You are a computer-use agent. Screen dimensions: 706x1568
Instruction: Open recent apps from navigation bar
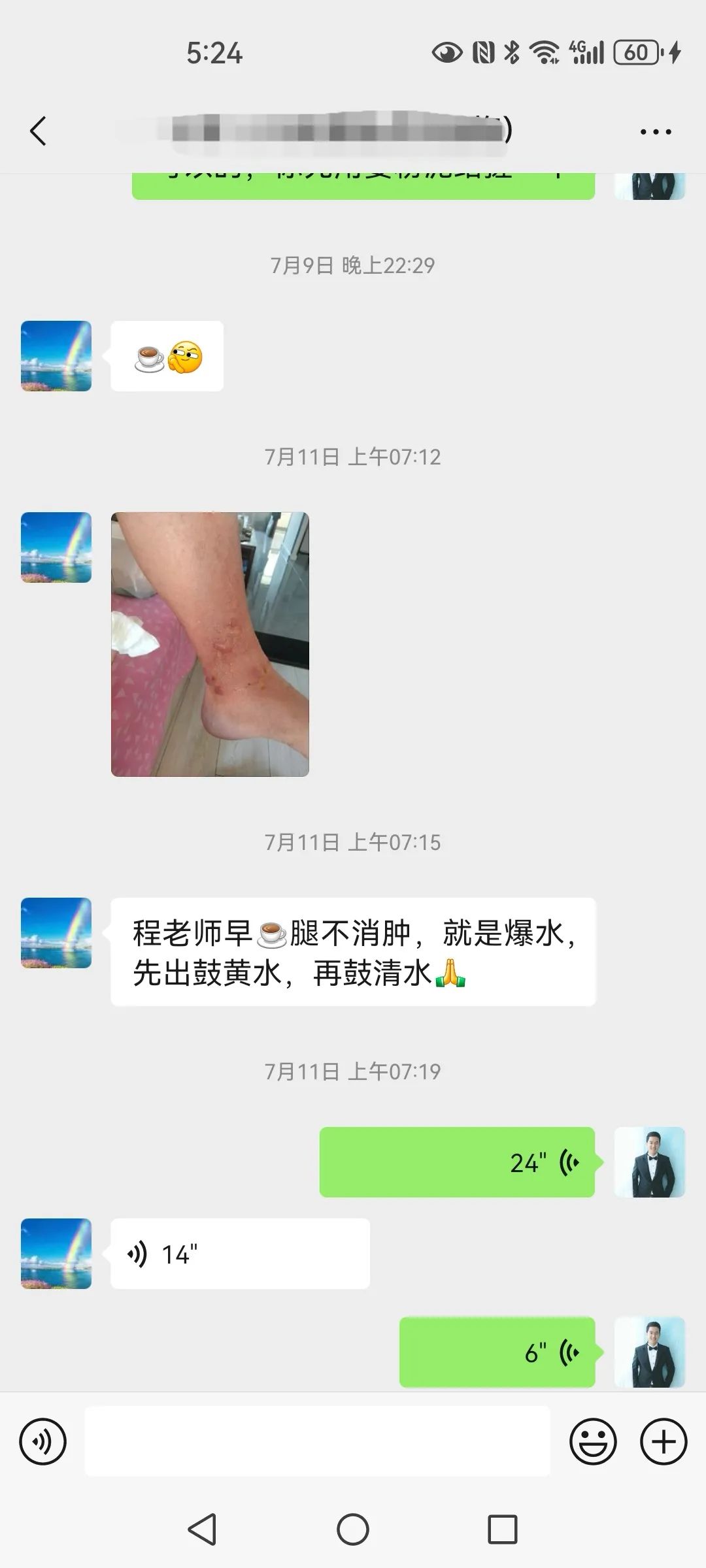tap(503, 1529)
